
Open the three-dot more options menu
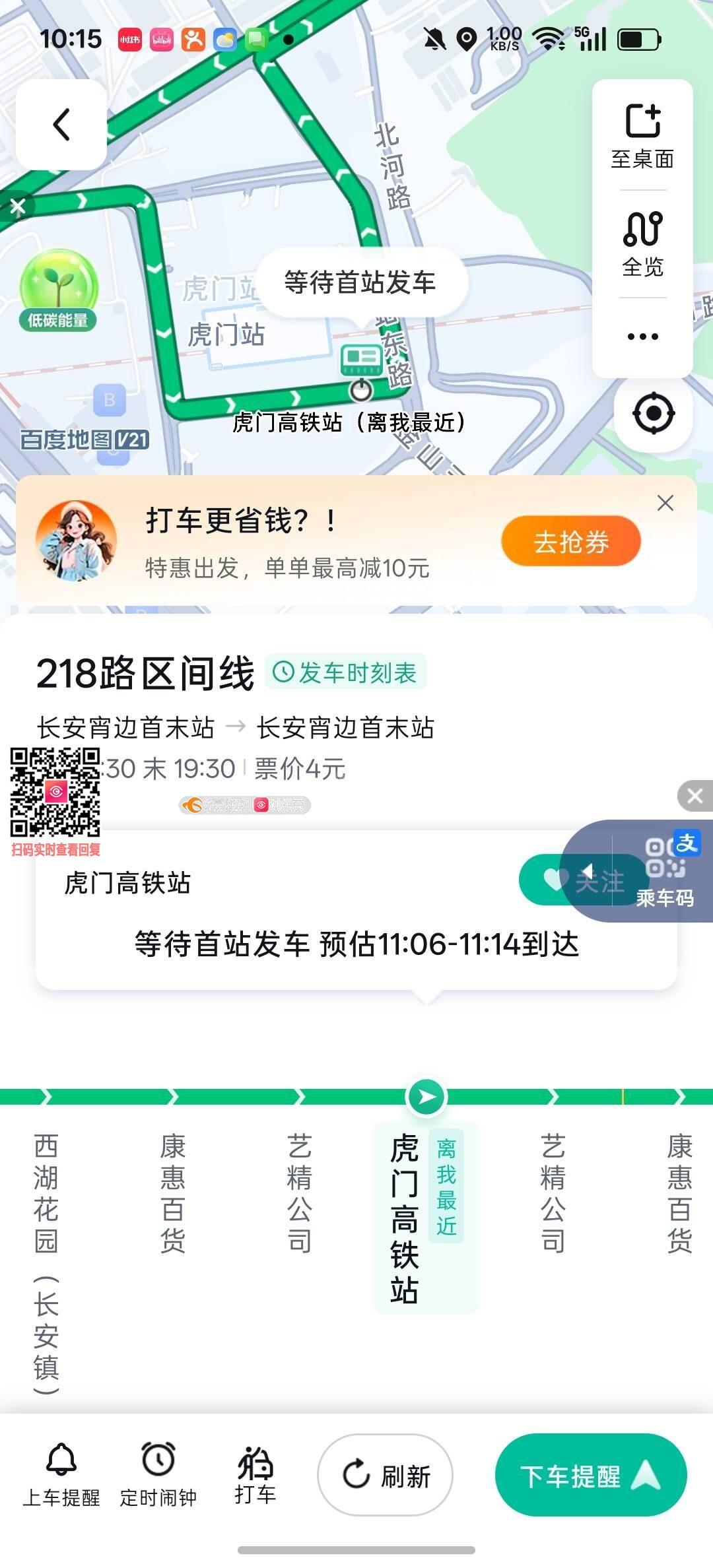click(642, 337)
